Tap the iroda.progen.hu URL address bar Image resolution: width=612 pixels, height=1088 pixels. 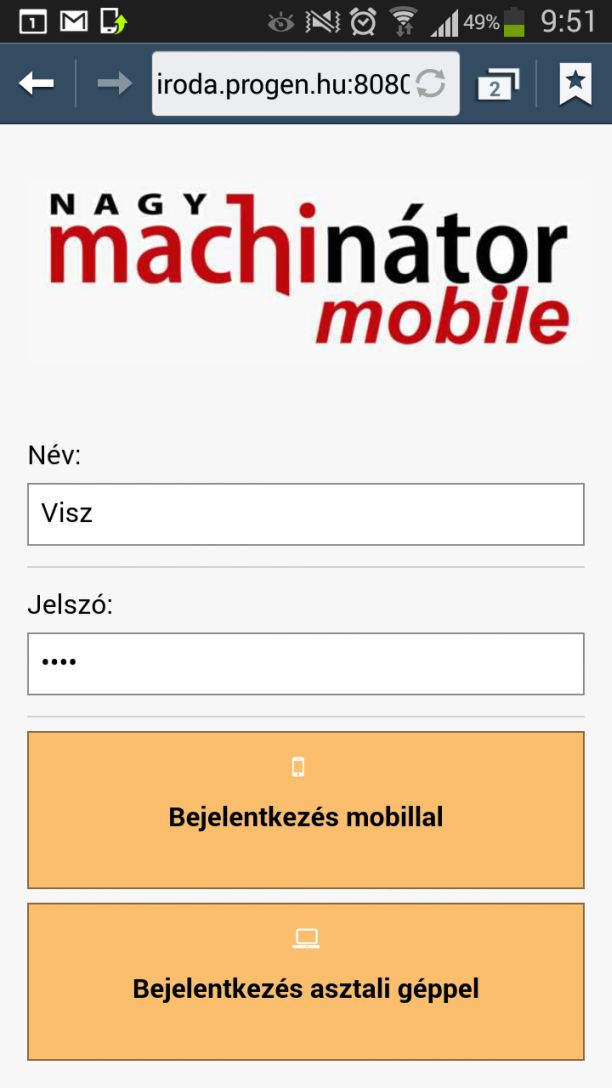pyautogui.click(x=282, y=84)
